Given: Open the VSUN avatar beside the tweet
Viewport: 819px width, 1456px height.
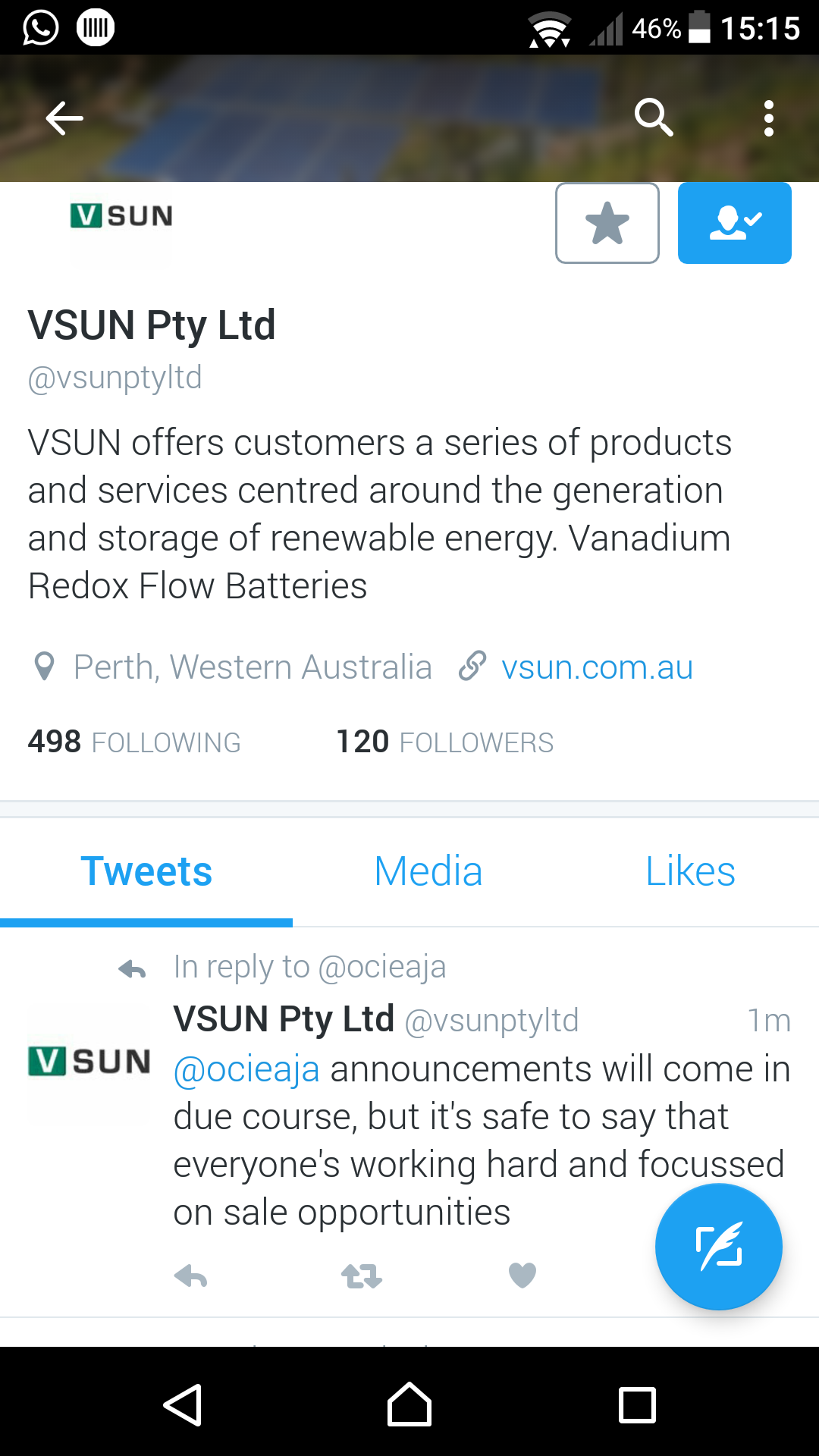Looking at the screenshot, I should tap(89, 1062).
